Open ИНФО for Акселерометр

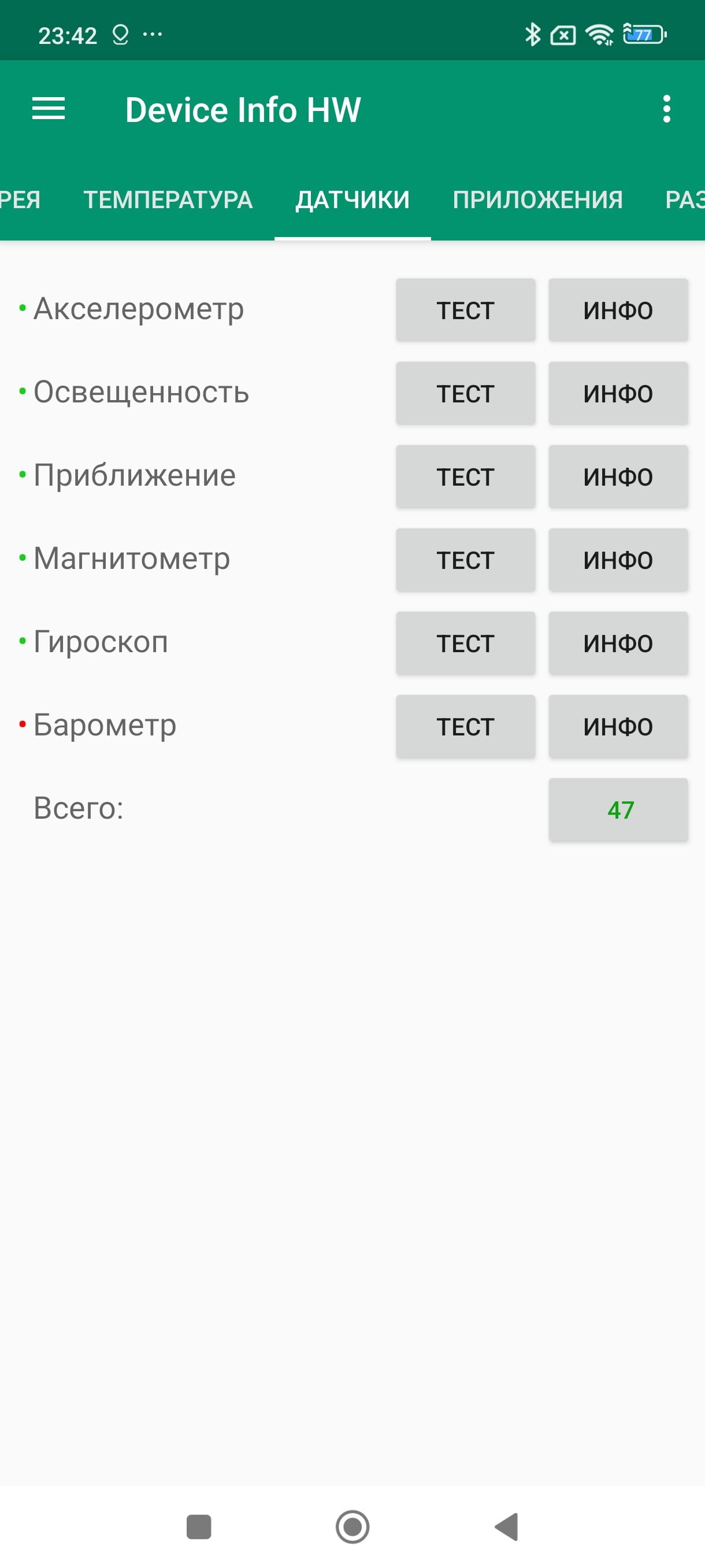coord(618,310)
